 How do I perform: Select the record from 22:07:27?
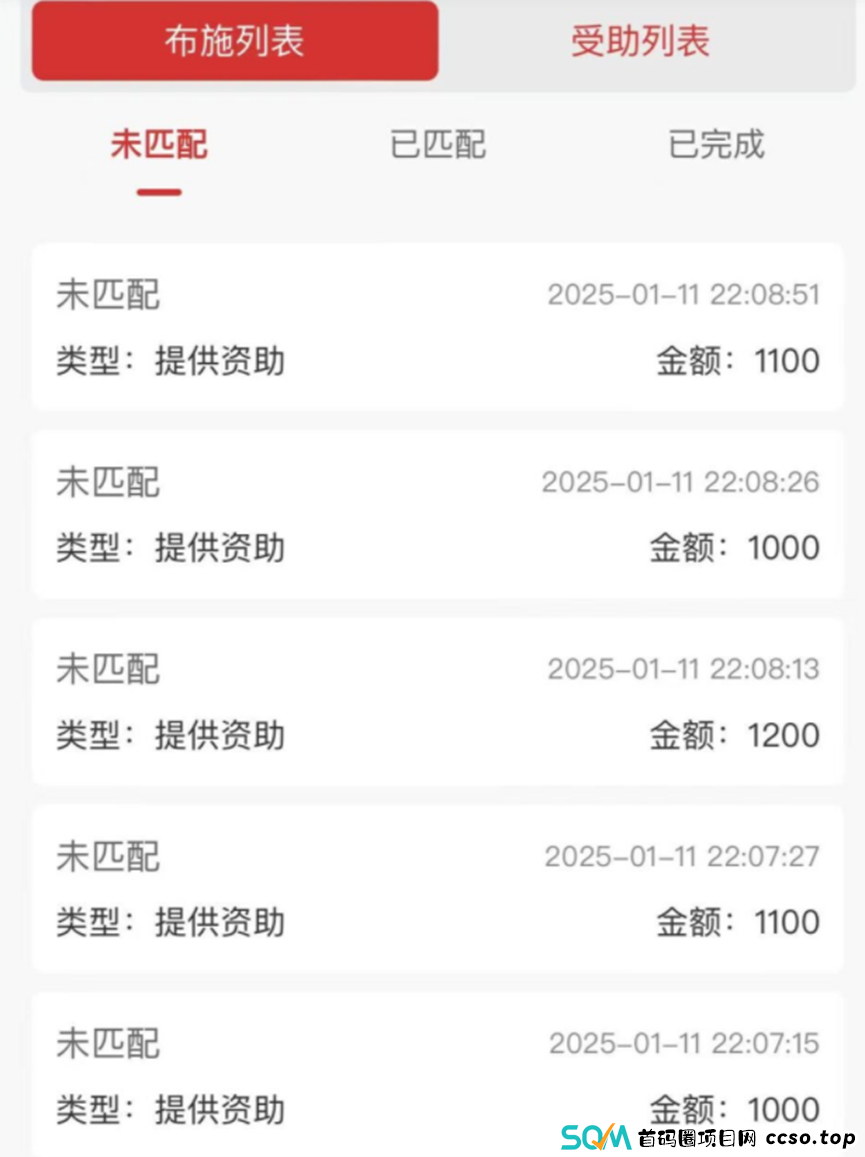432,888
